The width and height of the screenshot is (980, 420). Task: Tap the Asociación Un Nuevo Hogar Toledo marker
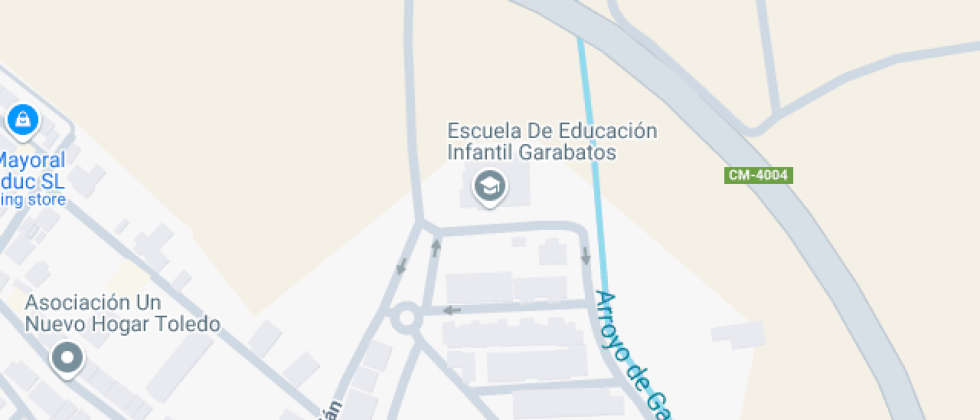[68, 359]
